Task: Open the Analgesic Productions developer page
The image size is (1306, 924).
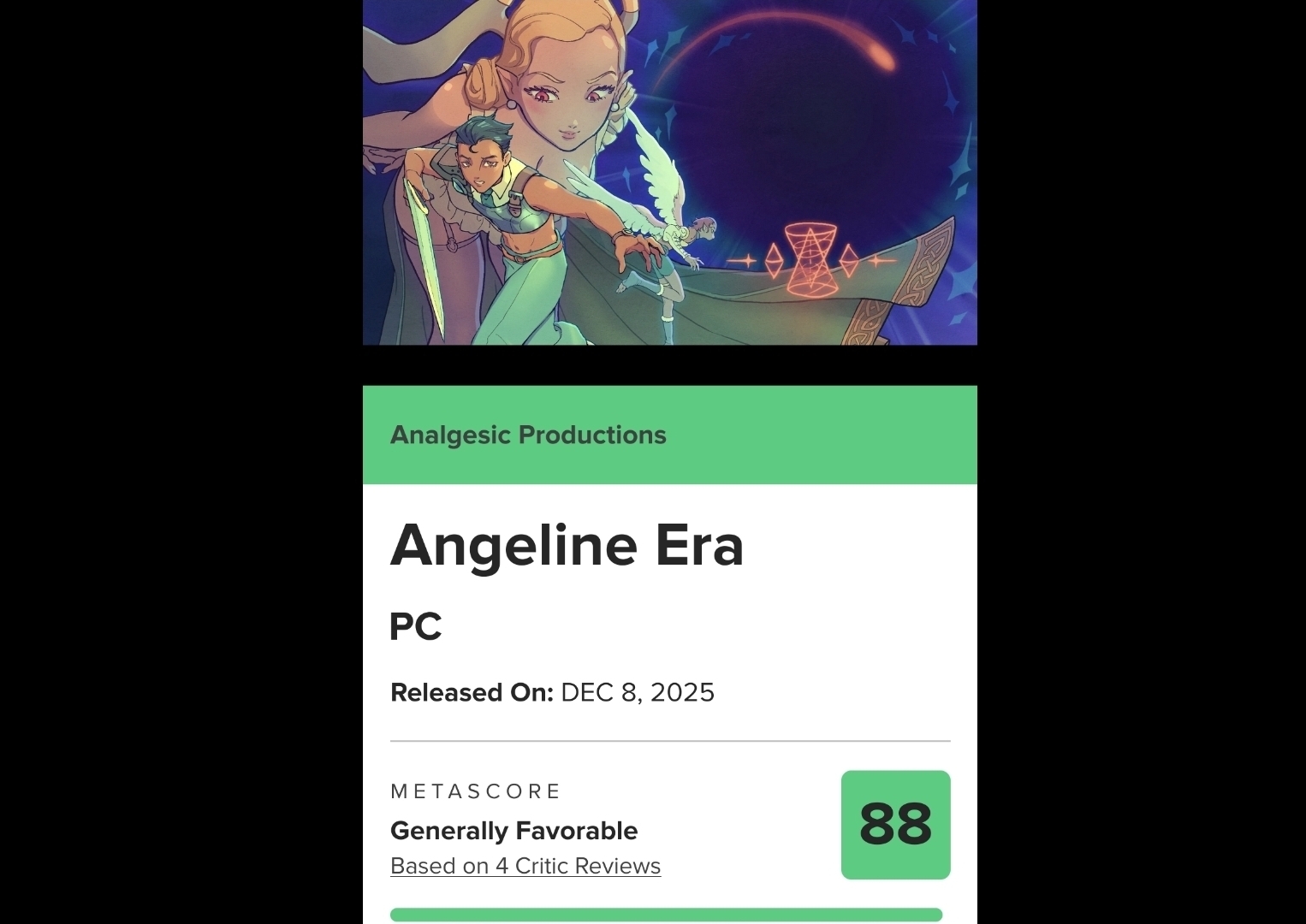Action: pyautogui.click(x=528, y=435)
